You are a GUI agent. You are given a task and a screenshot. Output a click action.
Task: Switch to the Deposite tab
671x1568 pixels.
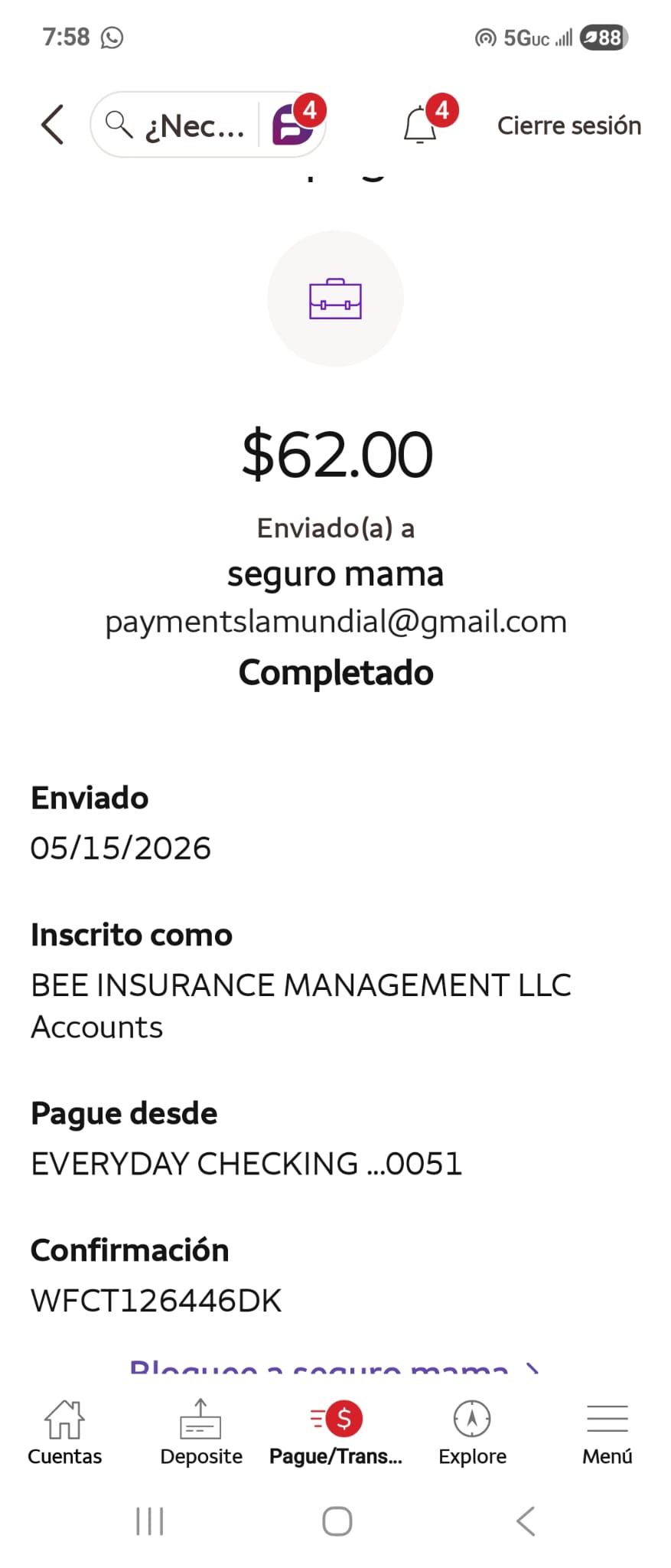point(200,1432)
